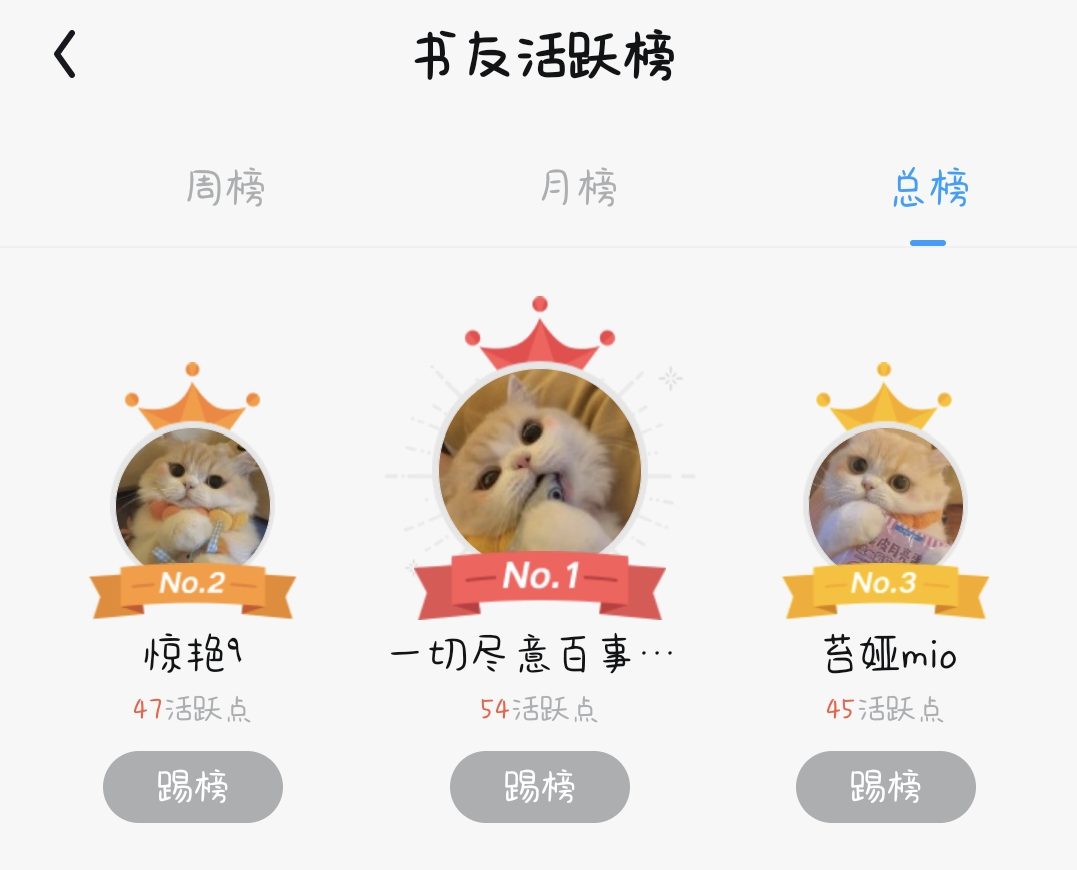The height and width of the screenshot is (870, 1077).
Task: Switch to the 月榜 tab
Action: click(579, 188)
